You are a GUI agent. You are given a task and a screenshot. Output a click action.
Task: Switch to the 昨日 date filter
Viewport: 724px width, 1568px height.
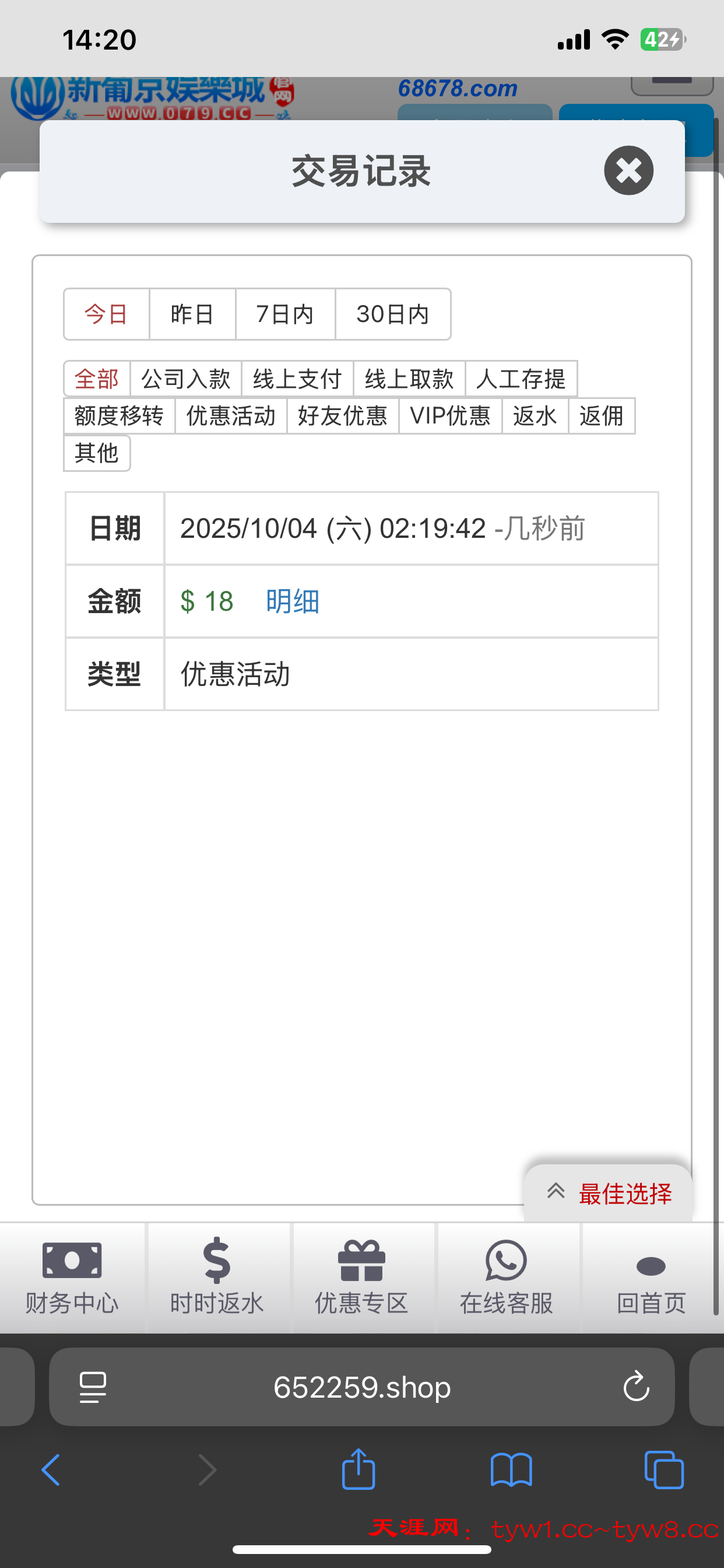(x=192, y=314)
